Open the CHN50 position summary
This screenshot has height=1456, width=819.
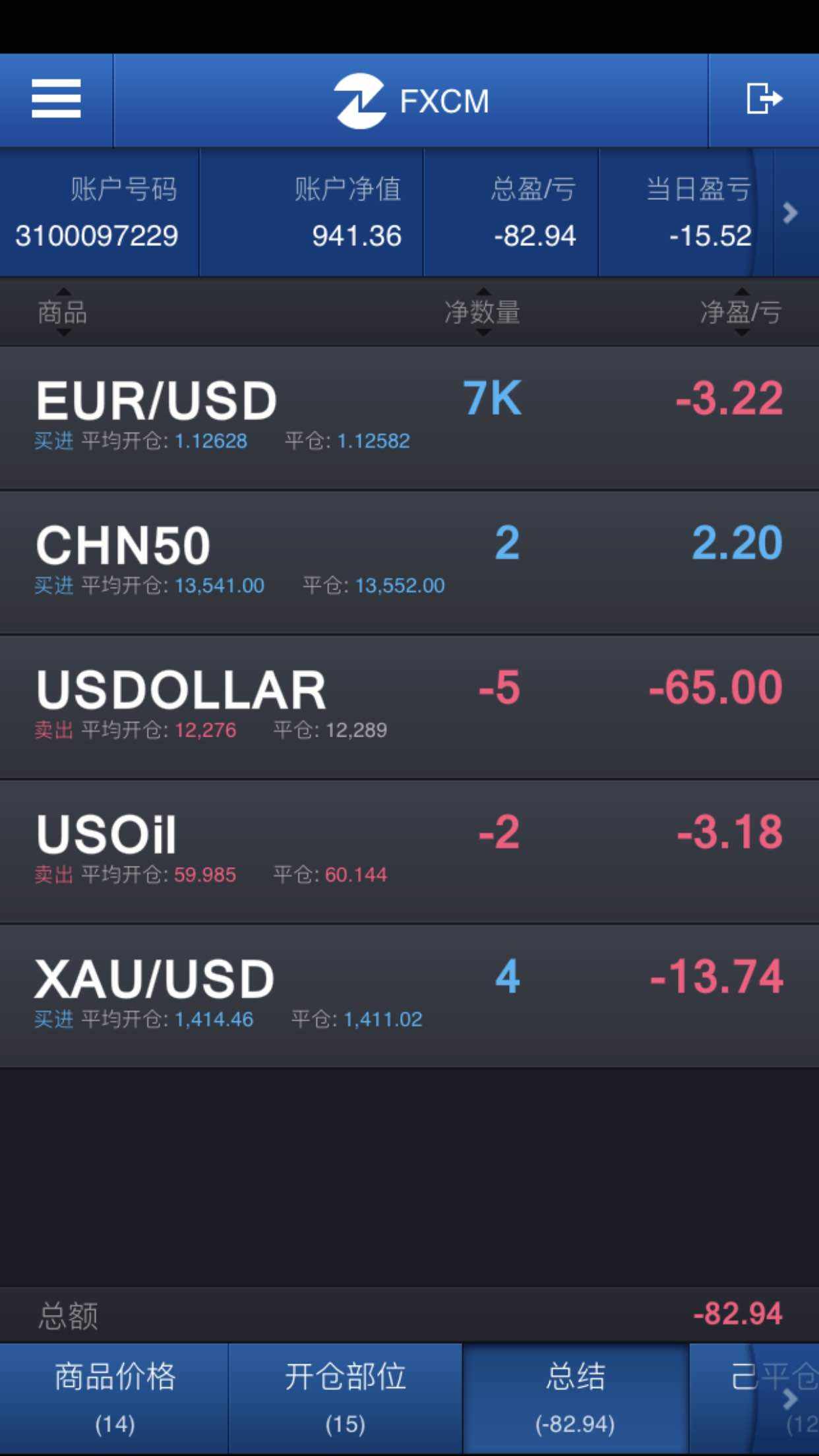409,562
